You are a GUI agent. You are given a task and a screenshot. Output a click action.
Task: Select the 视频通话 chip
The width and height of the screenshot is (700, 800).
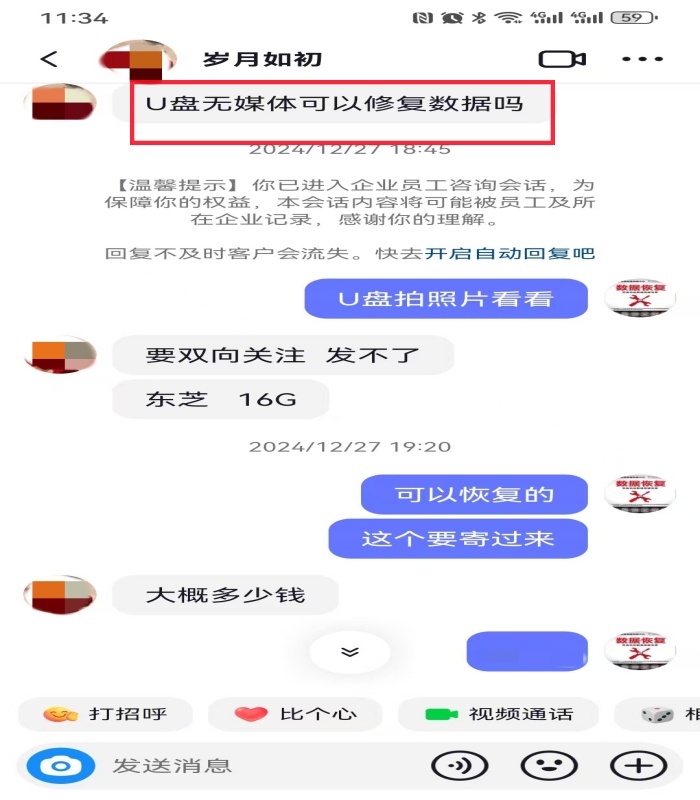498,714
